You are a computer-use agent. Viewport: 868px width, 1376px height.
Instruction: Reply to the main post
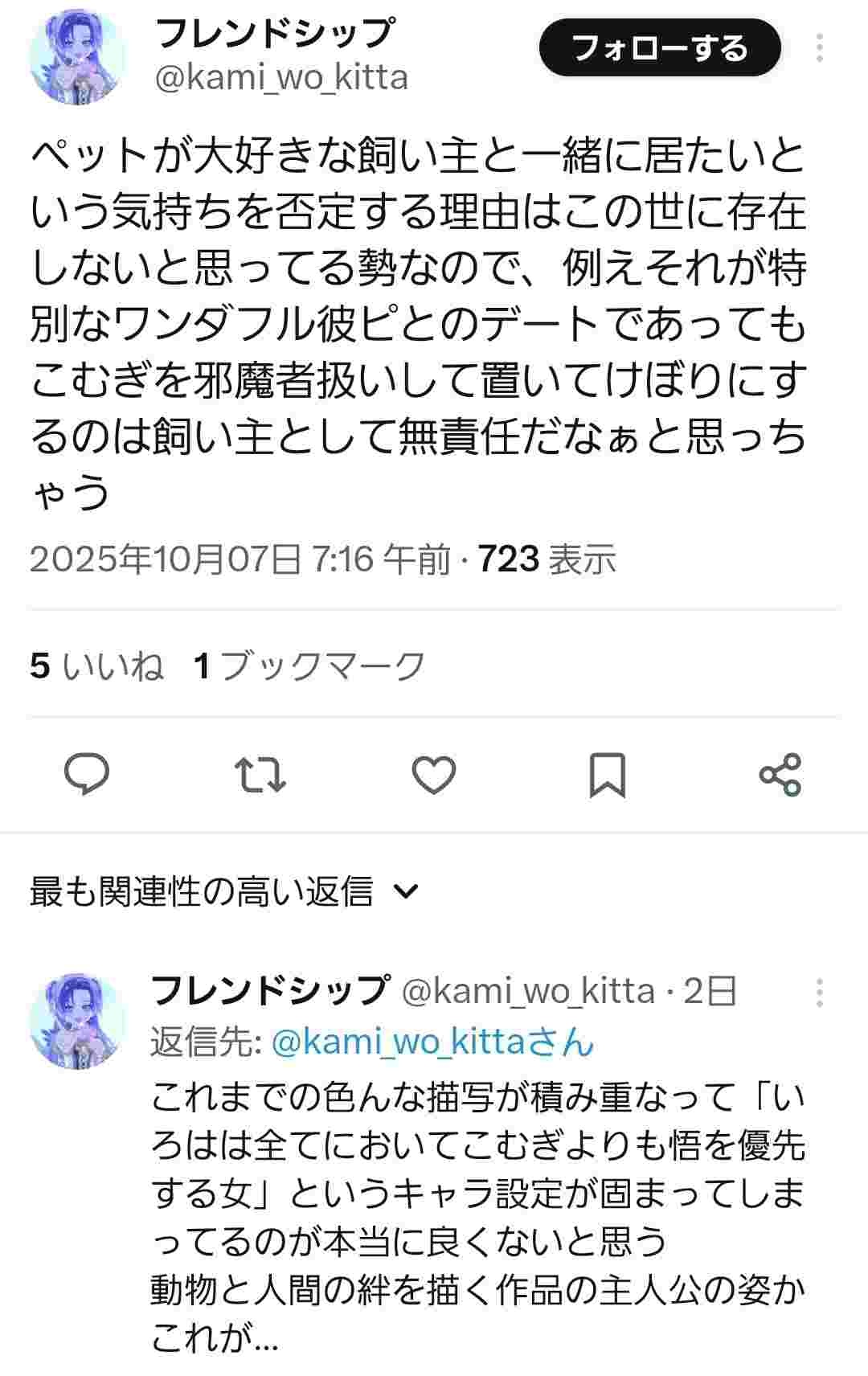pos(87,775)
